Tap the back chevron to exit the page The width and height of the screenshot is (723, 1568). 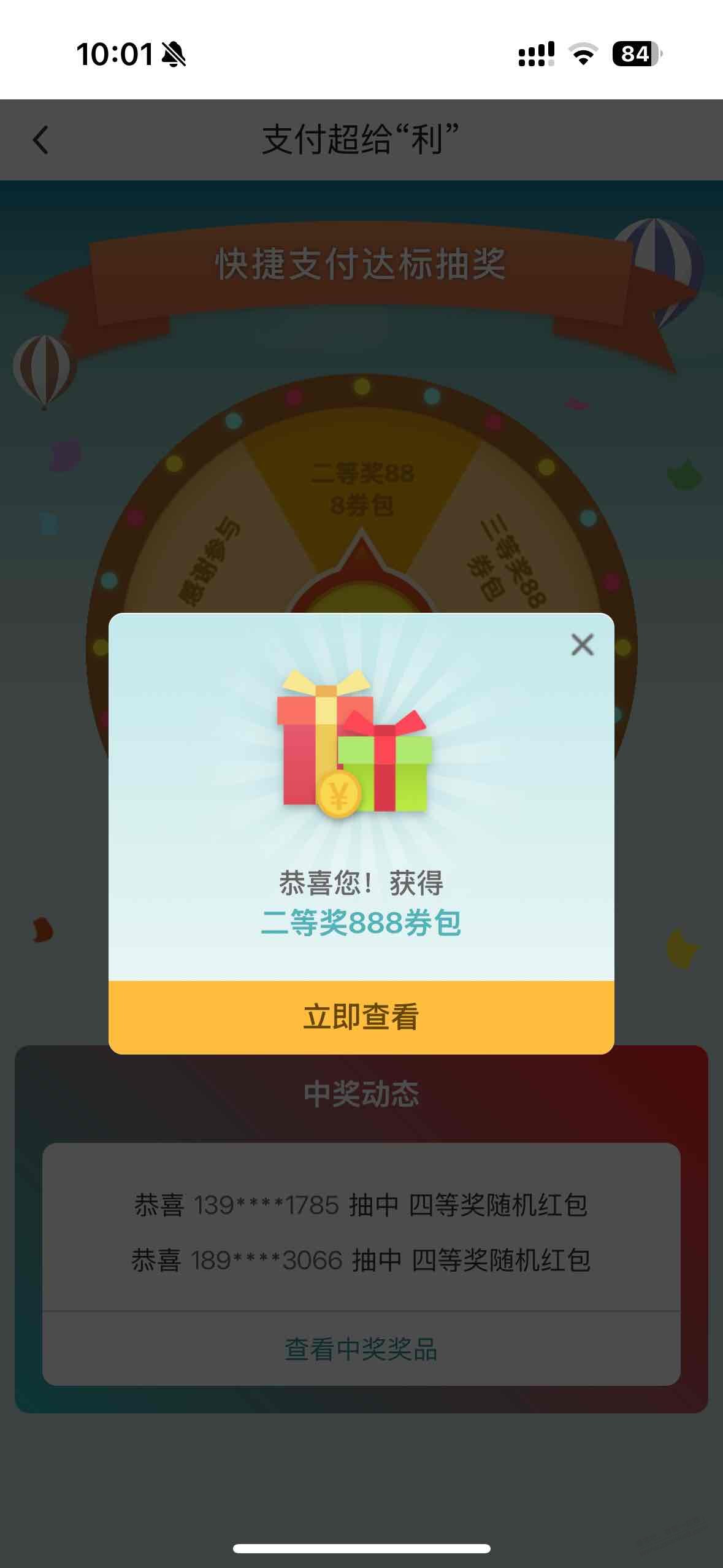pyautogui.click(x=40, y=140)
